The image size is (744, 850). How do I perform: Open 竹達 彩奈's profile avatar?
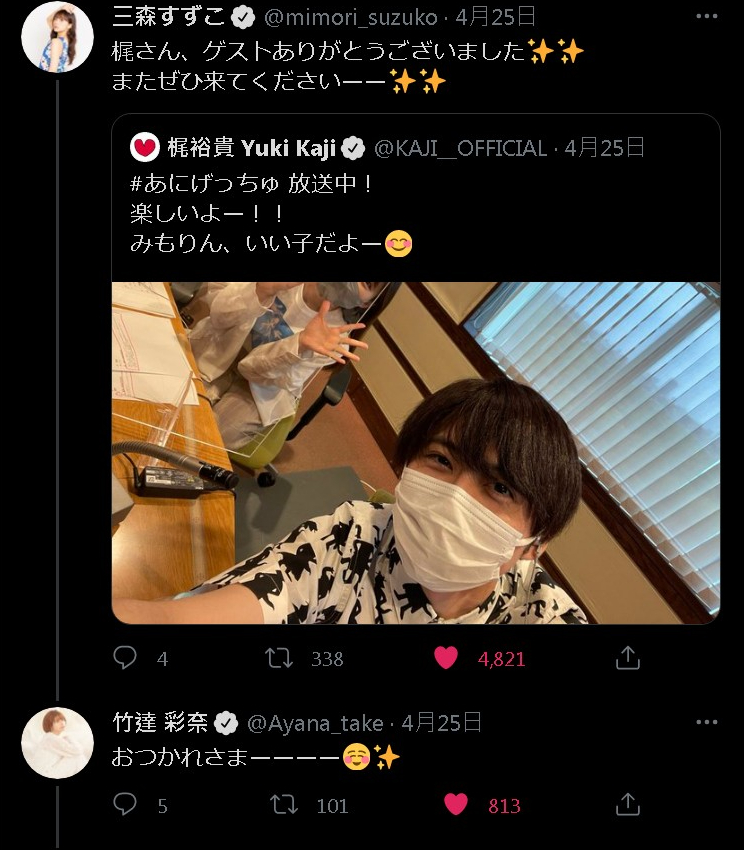(57, 743)
